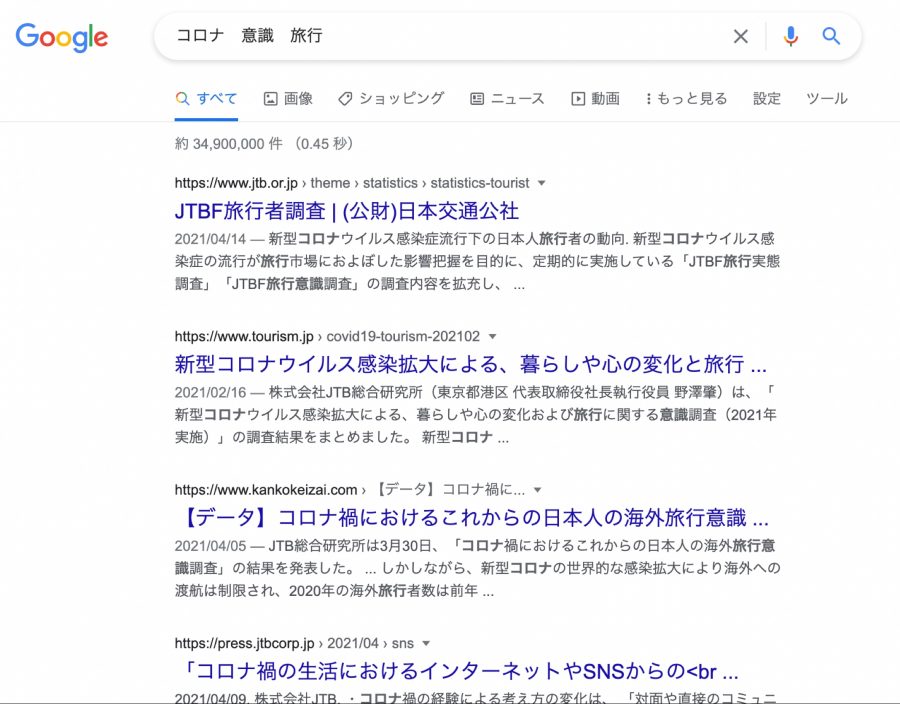Open 新型コロナウイルス感染拡大による、暮らしや心の変化と旅行 result
The image size is (900, 704).
(x=470, y=364)
